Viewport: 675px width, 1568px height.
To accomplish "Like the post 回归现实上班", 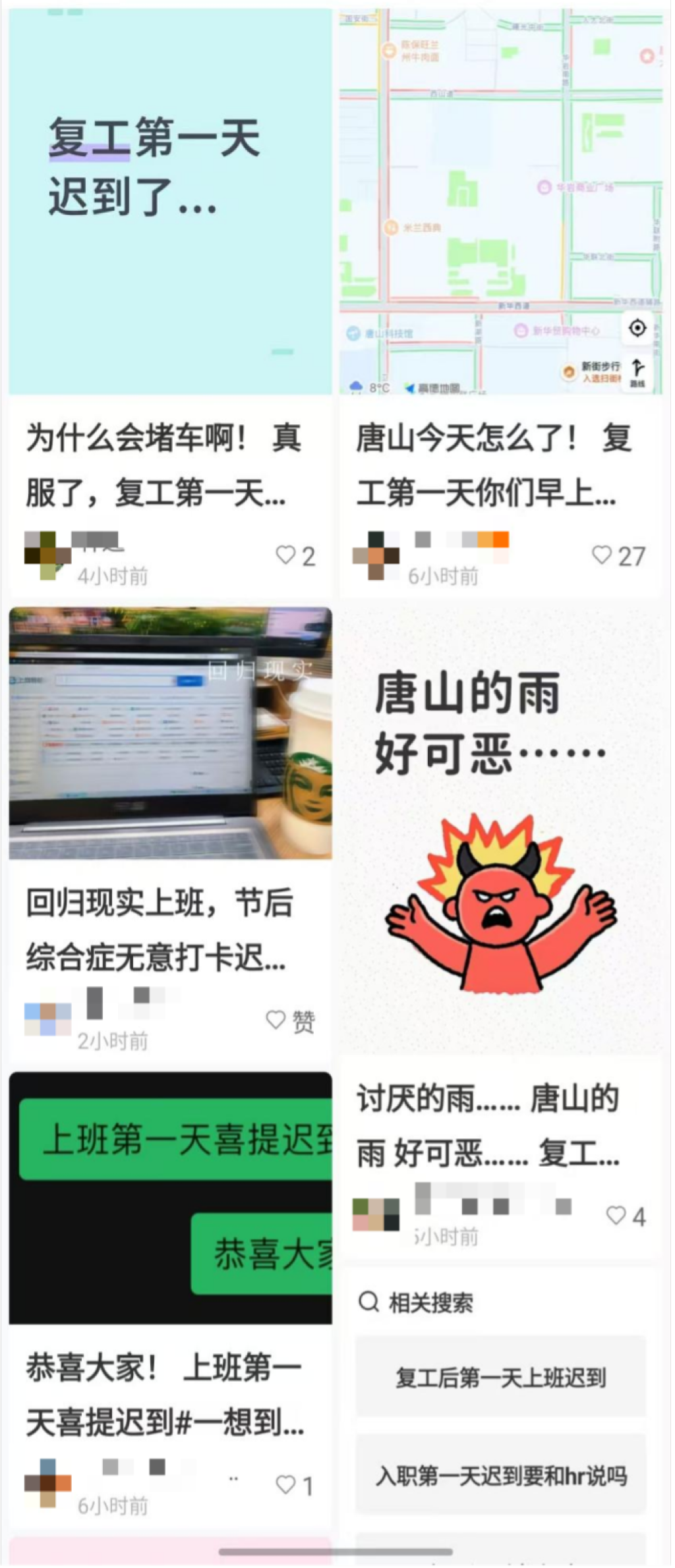I will [x=276, y=1020].
